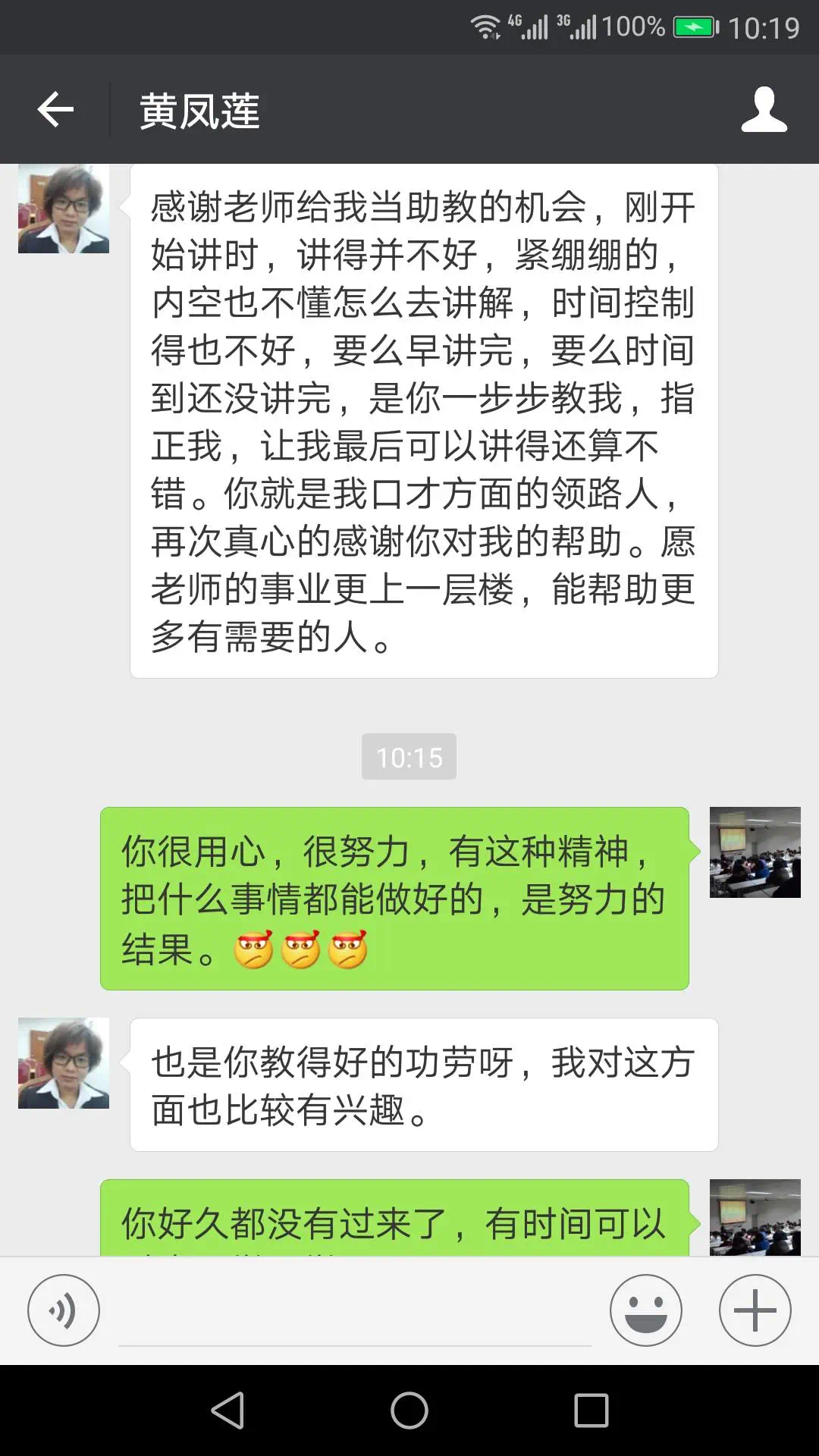Viewport: 819px width, 1456px height.
Task: Tap 黄凤莲's avatar beside the 感谢老师 message
Action: tap(64, 209)
